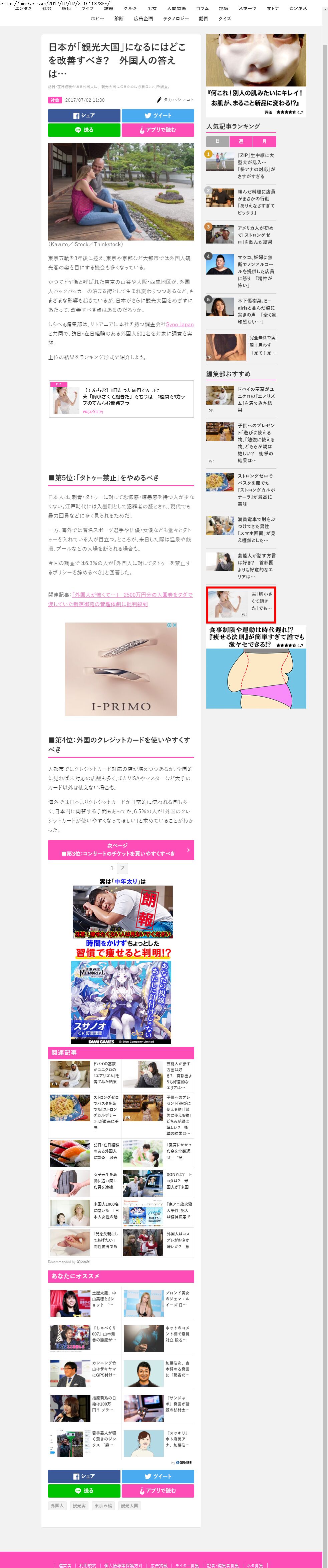The image size is (328, 1568).
Task: Follow the Syno Japan link
Action: (x=180, y=324)
